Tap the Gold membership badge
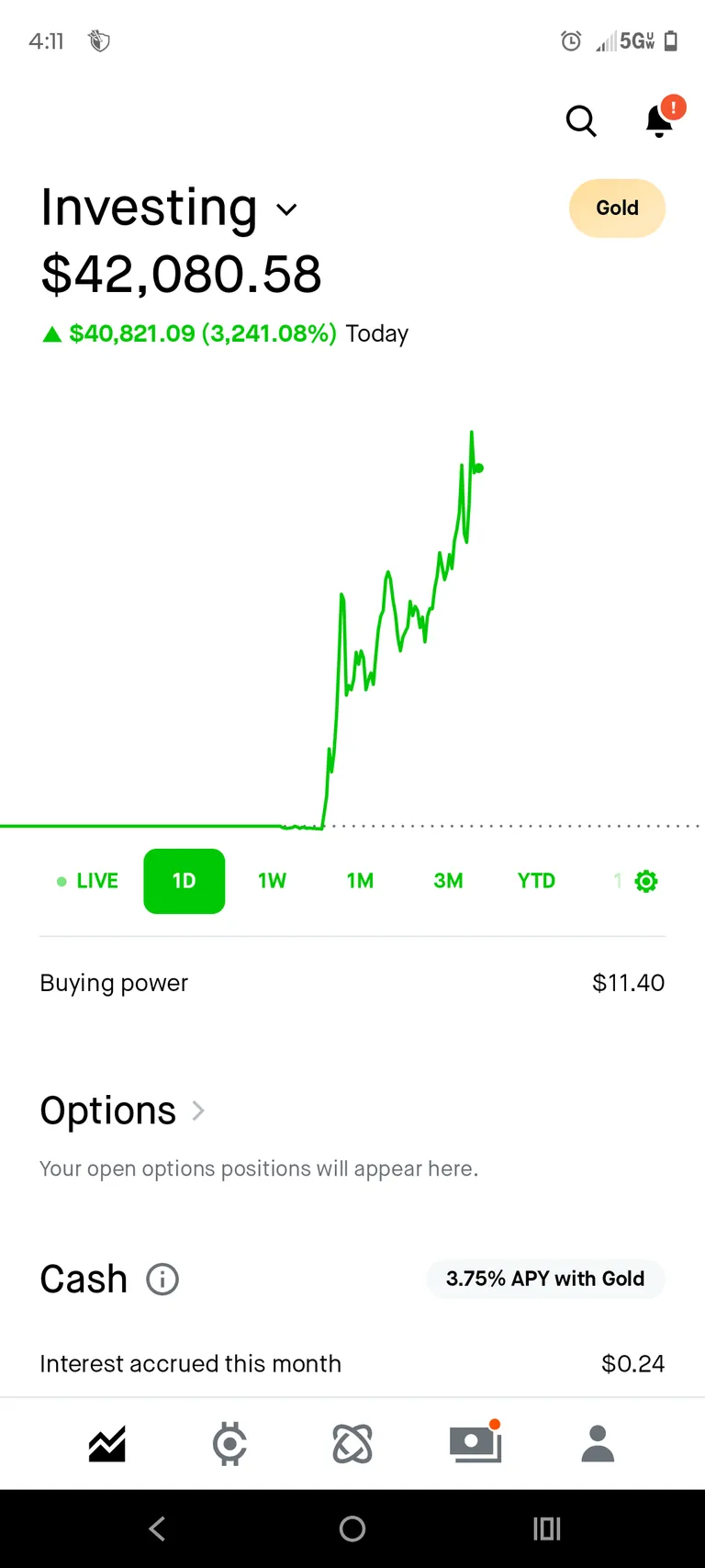Screen dimensions: 705x1568 (x=617, y=209)
